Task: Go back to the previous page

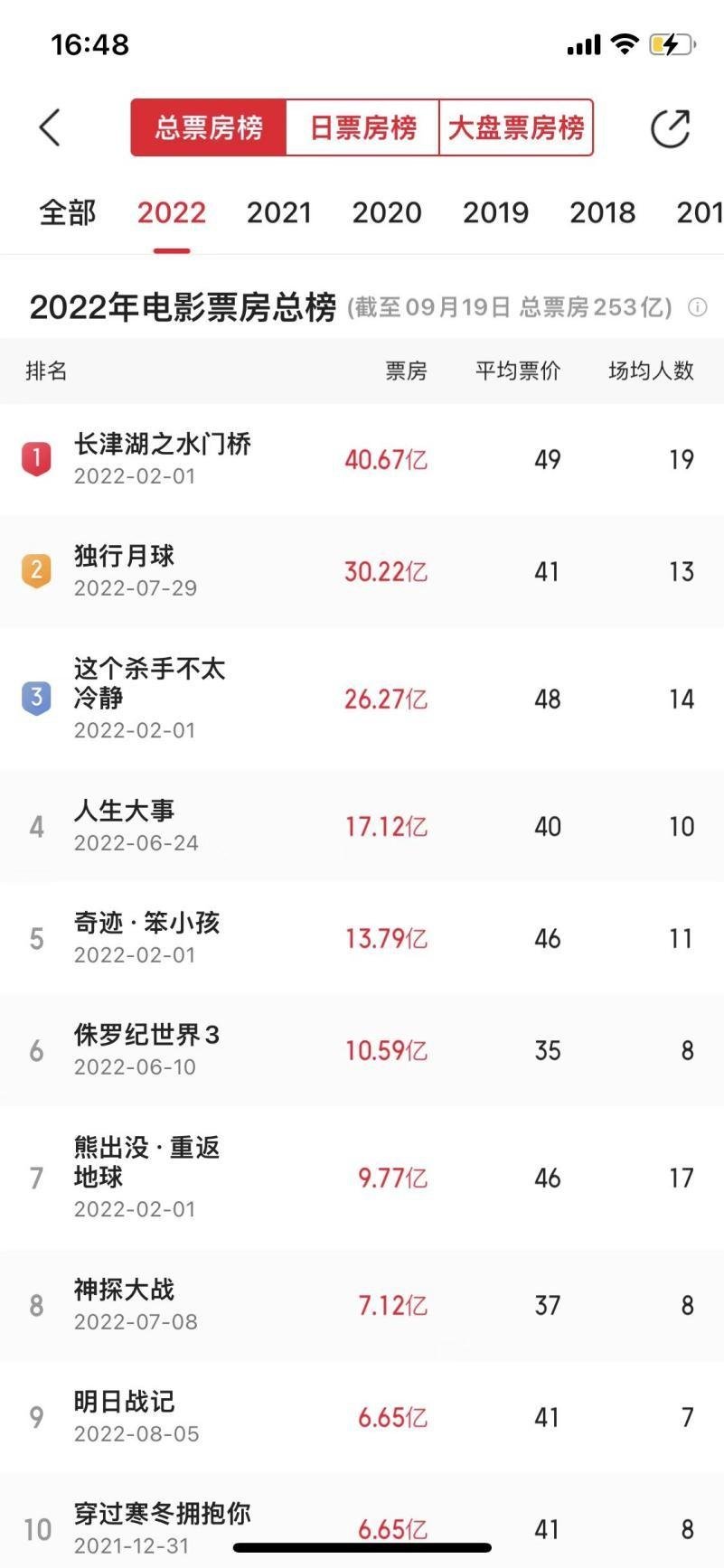Action: pyautogui.click(x=51, y=127)
